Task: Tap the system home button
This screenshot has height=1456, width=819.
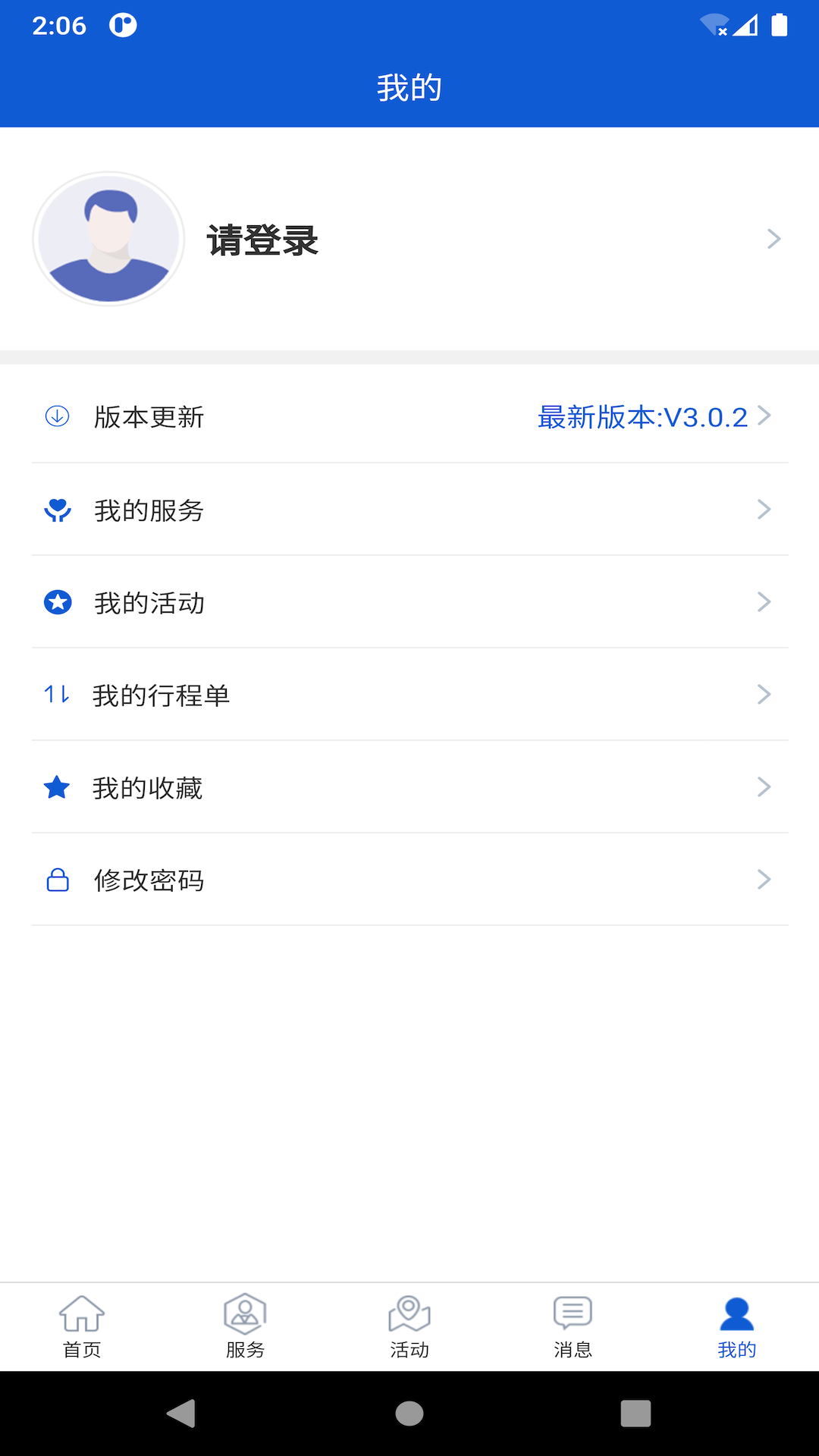Action: [409, 1414]
